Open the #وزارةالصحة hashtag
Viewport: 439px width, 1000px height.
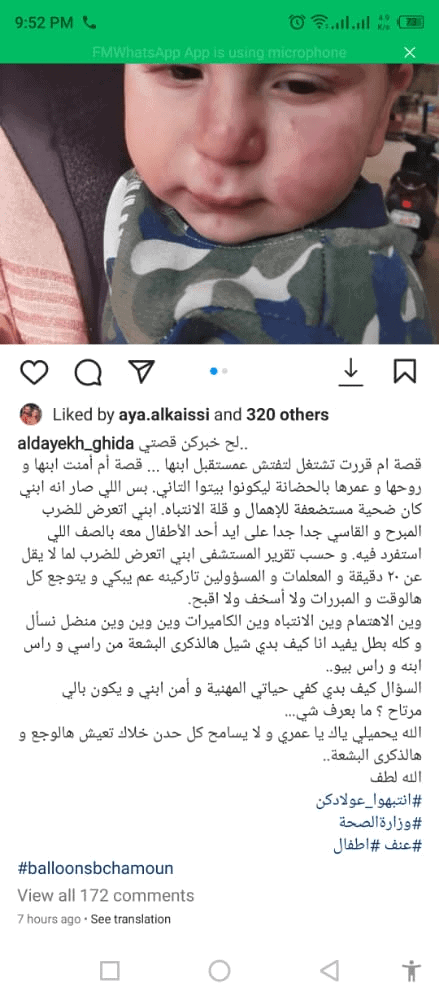coord(381,823)
